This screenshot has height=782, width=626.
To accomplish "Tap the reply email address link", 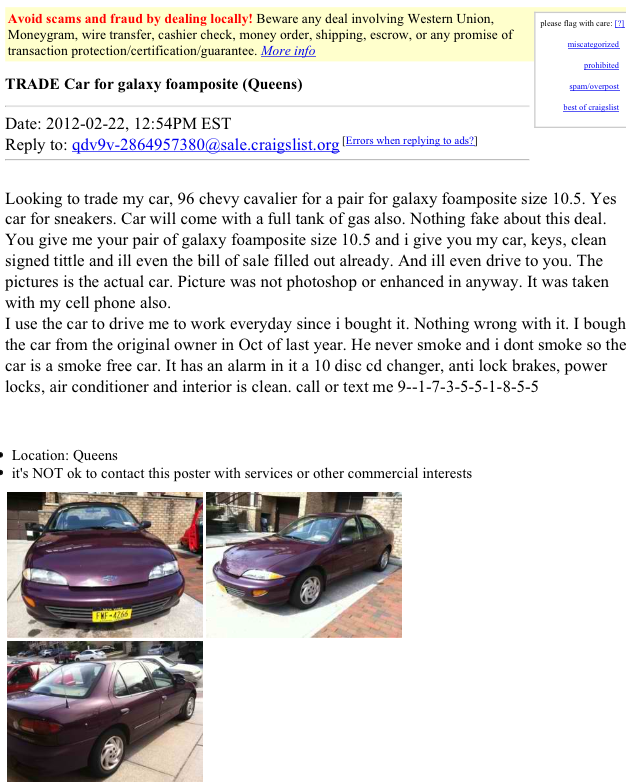I will 205,145.
